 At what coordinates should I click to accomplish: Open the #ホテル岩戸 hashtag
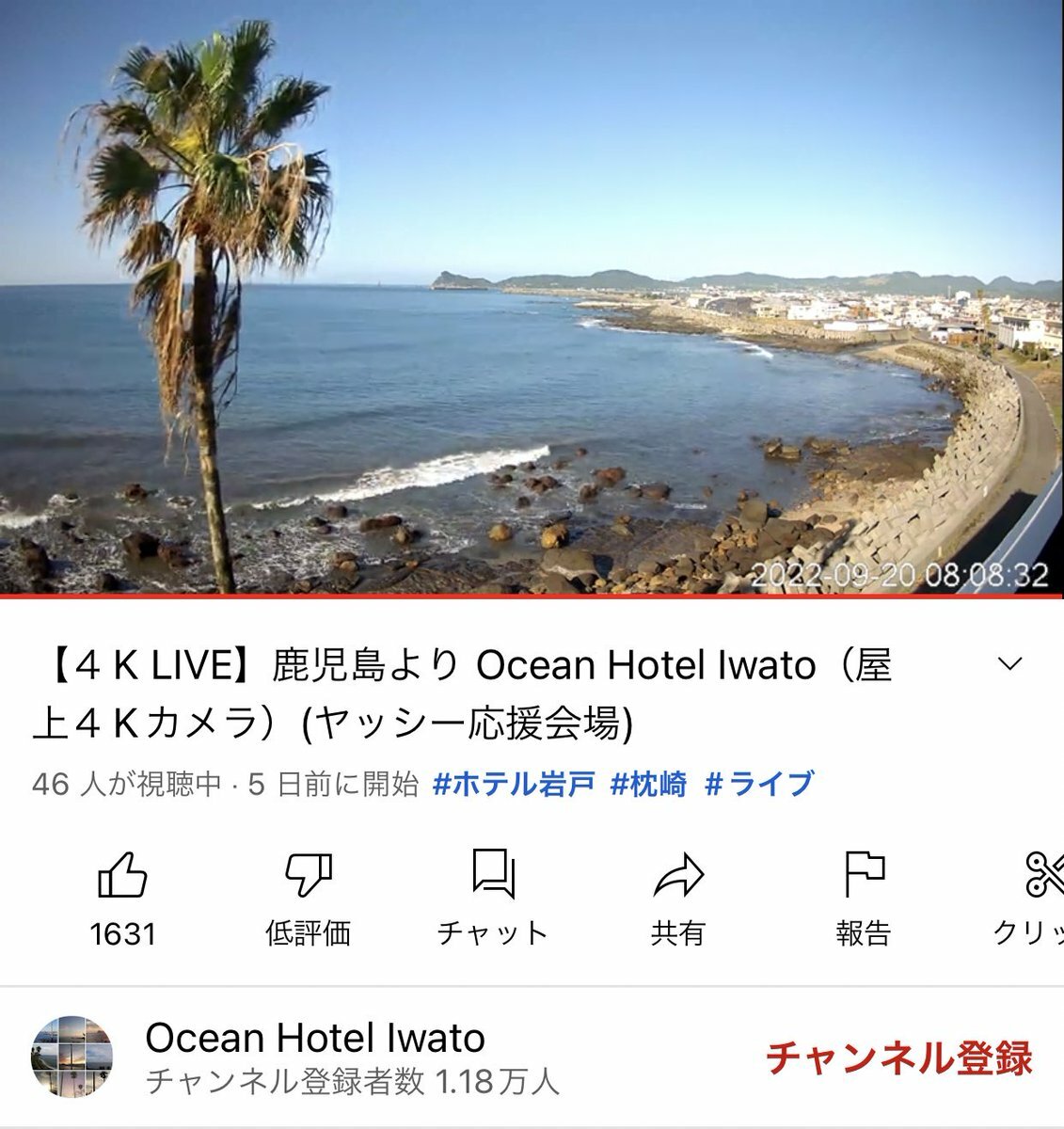(x=514, y=784)
